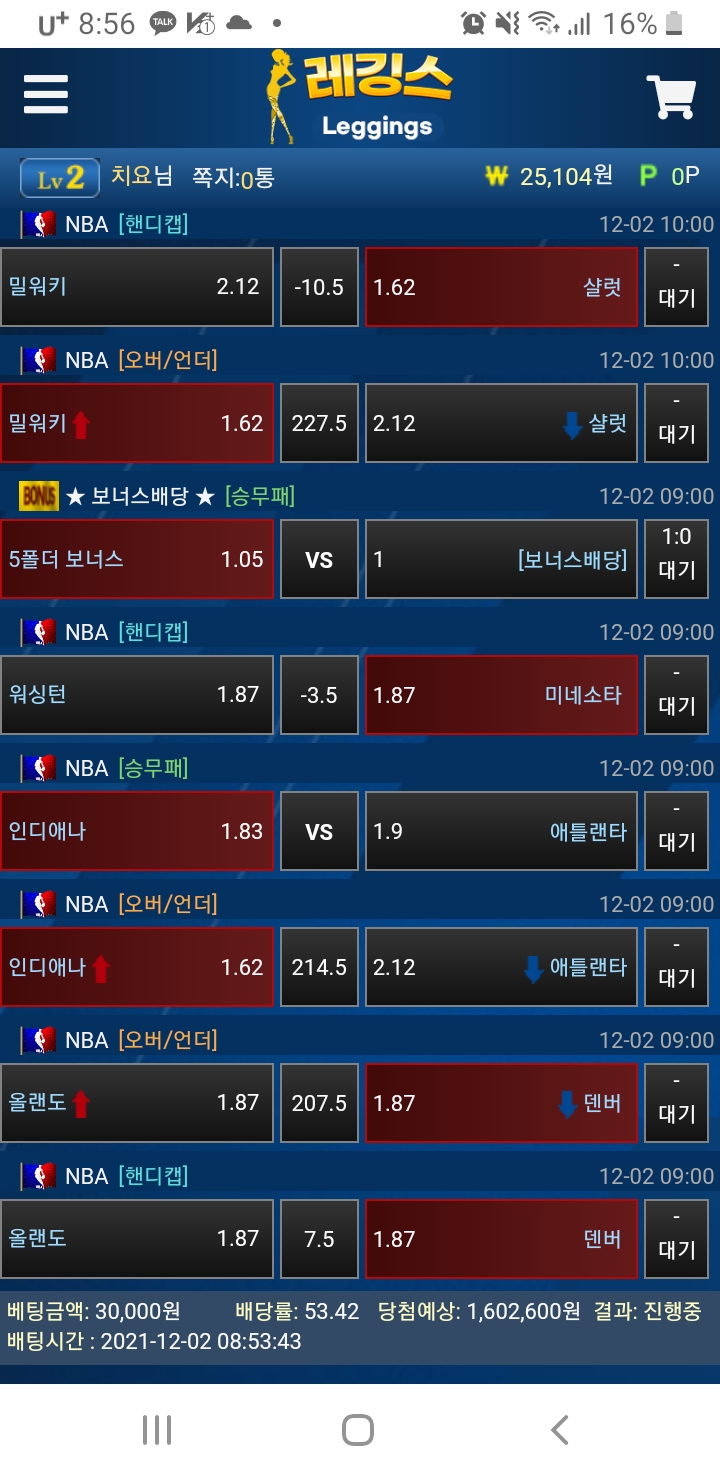720x1480 pixels.
Task: Open the hamburger drawer menu
Action: 46,95
